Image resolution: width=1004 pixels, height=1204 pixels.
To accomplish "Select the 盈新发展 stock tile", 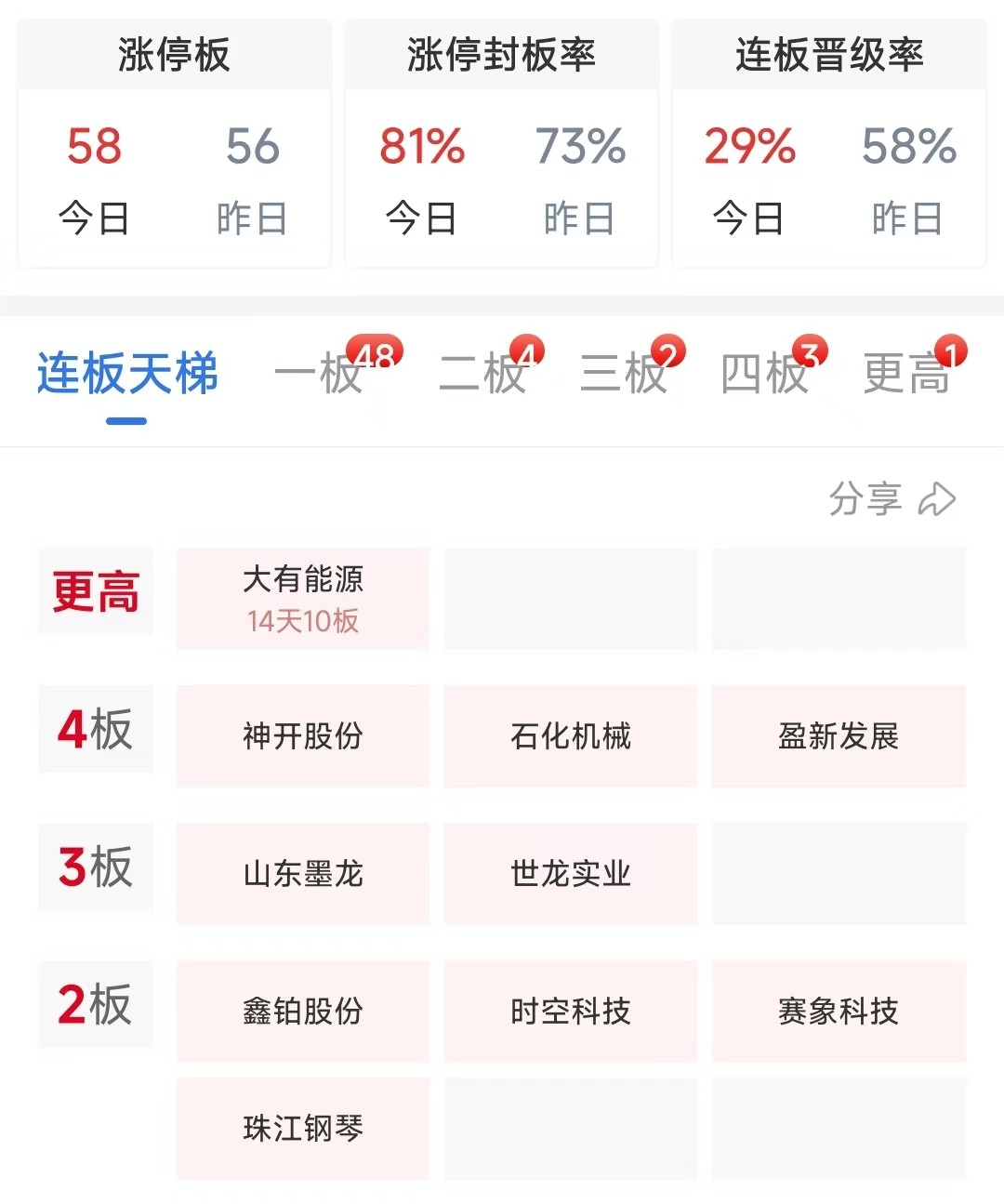I will click(839, 735).
